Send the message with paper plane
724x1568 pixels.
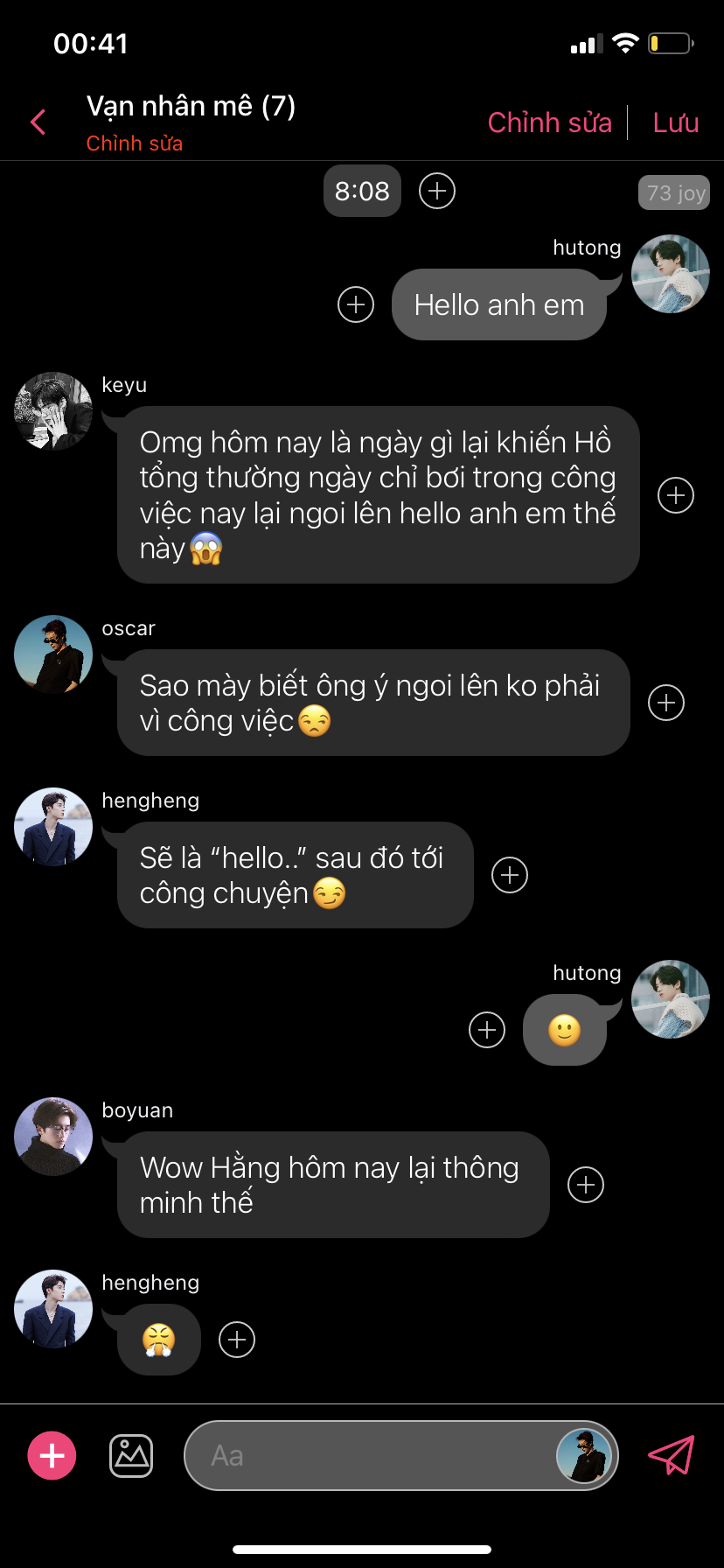click(671, 1456)
